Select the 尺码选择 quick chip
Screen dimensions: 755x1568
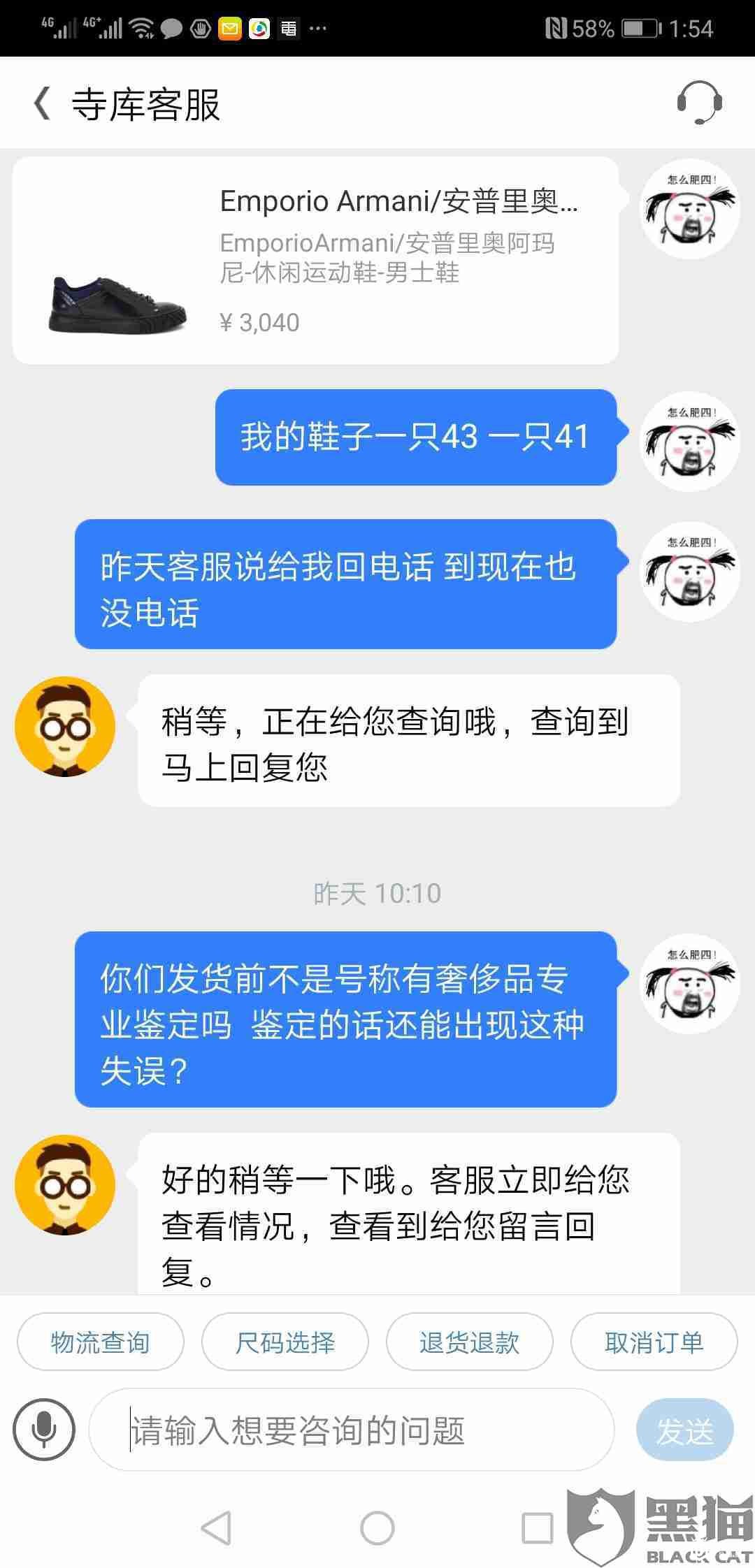click(x=285, y=1342)
